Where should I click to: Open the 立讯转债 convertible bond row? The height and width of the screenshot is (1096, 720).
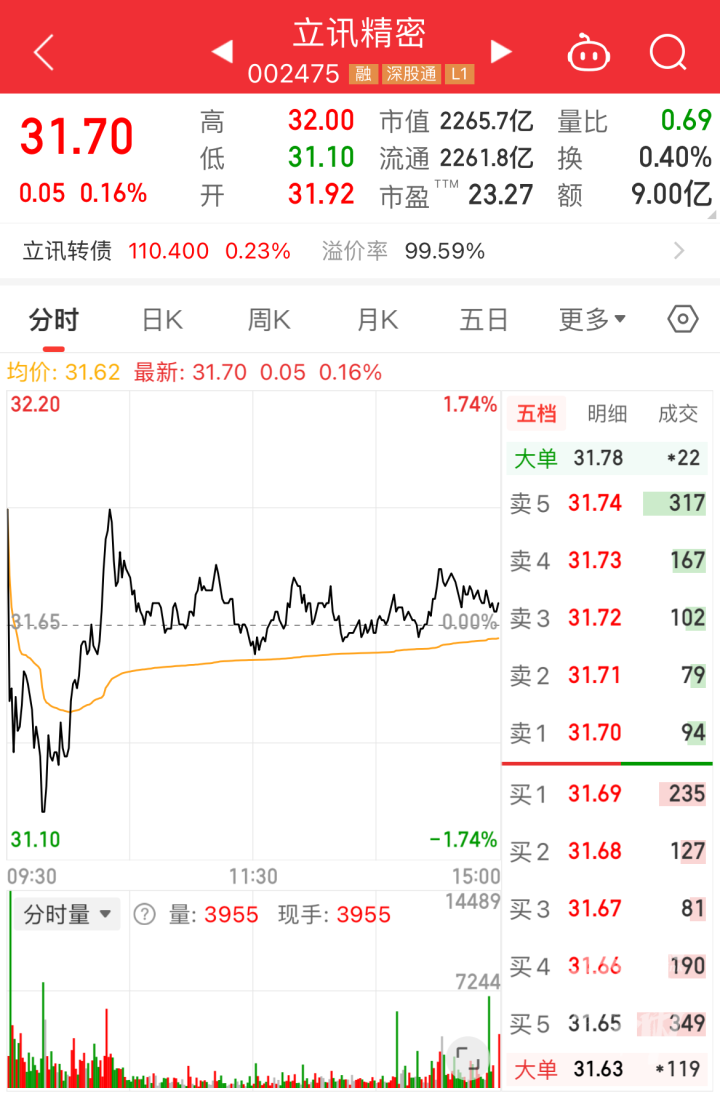[x=358, y=251]
